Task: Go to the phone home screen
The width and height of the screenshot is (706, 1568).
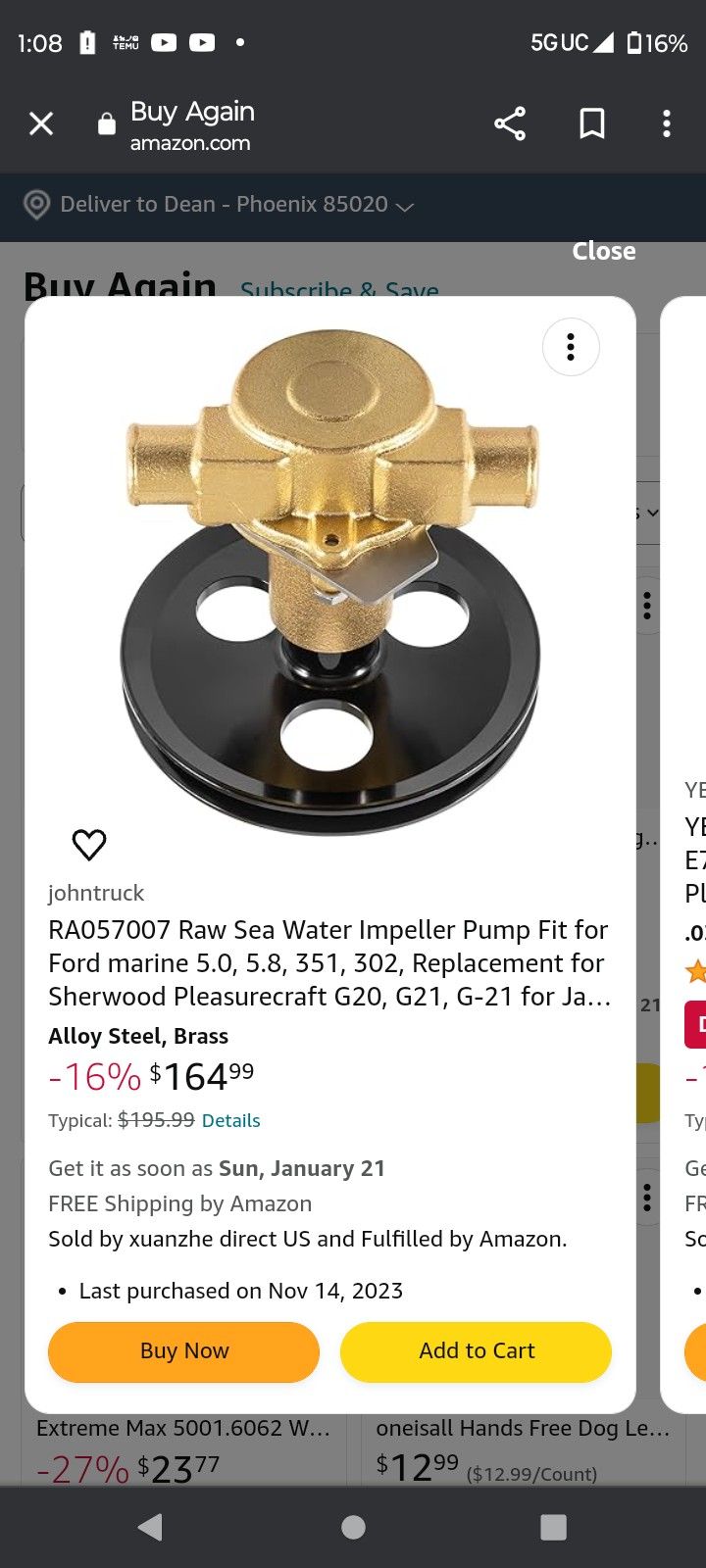Action: pyautogui.click(x=353, y=1527)
